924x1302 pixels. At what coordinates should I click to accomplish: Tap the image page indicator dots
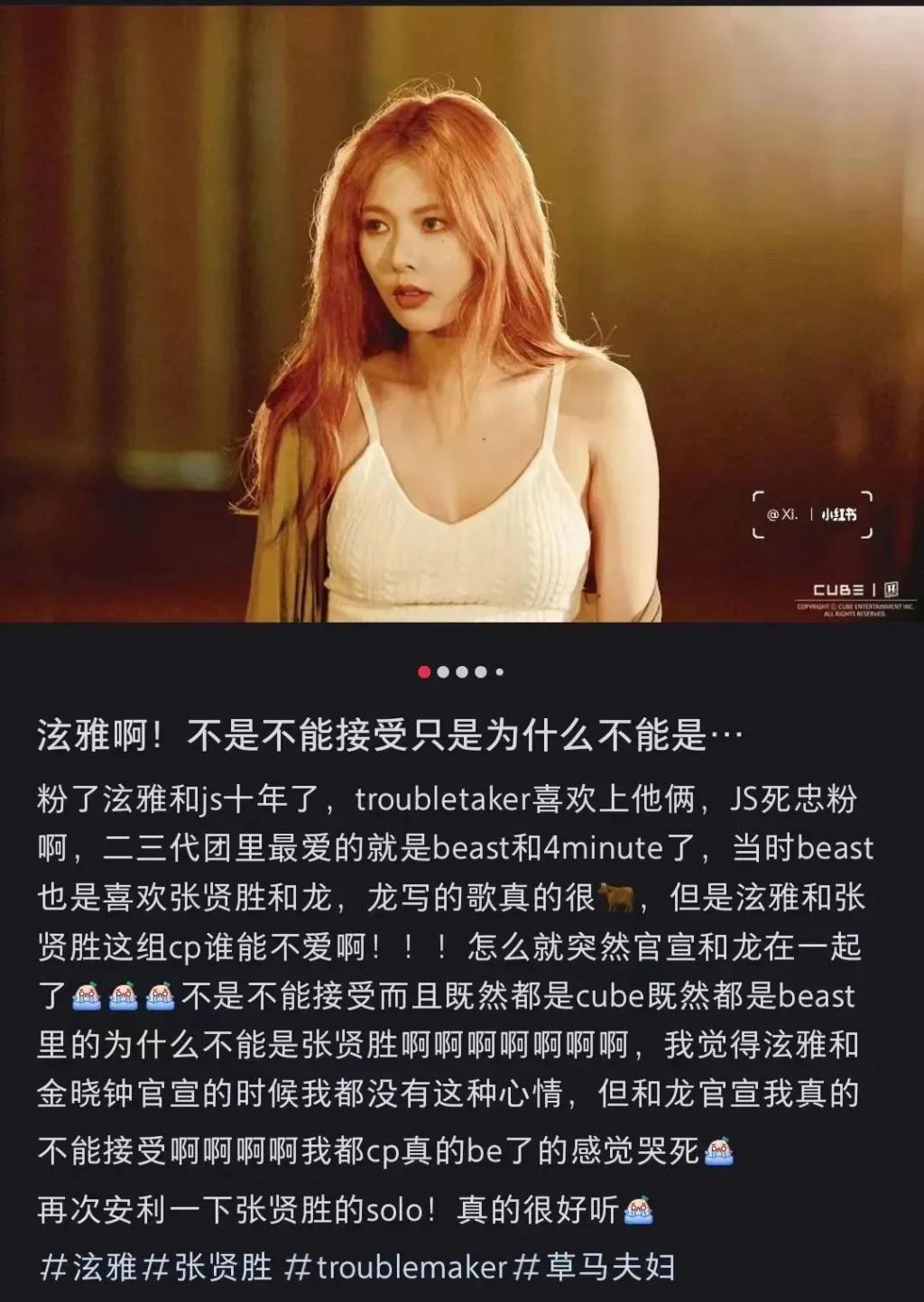coord(461,672)
